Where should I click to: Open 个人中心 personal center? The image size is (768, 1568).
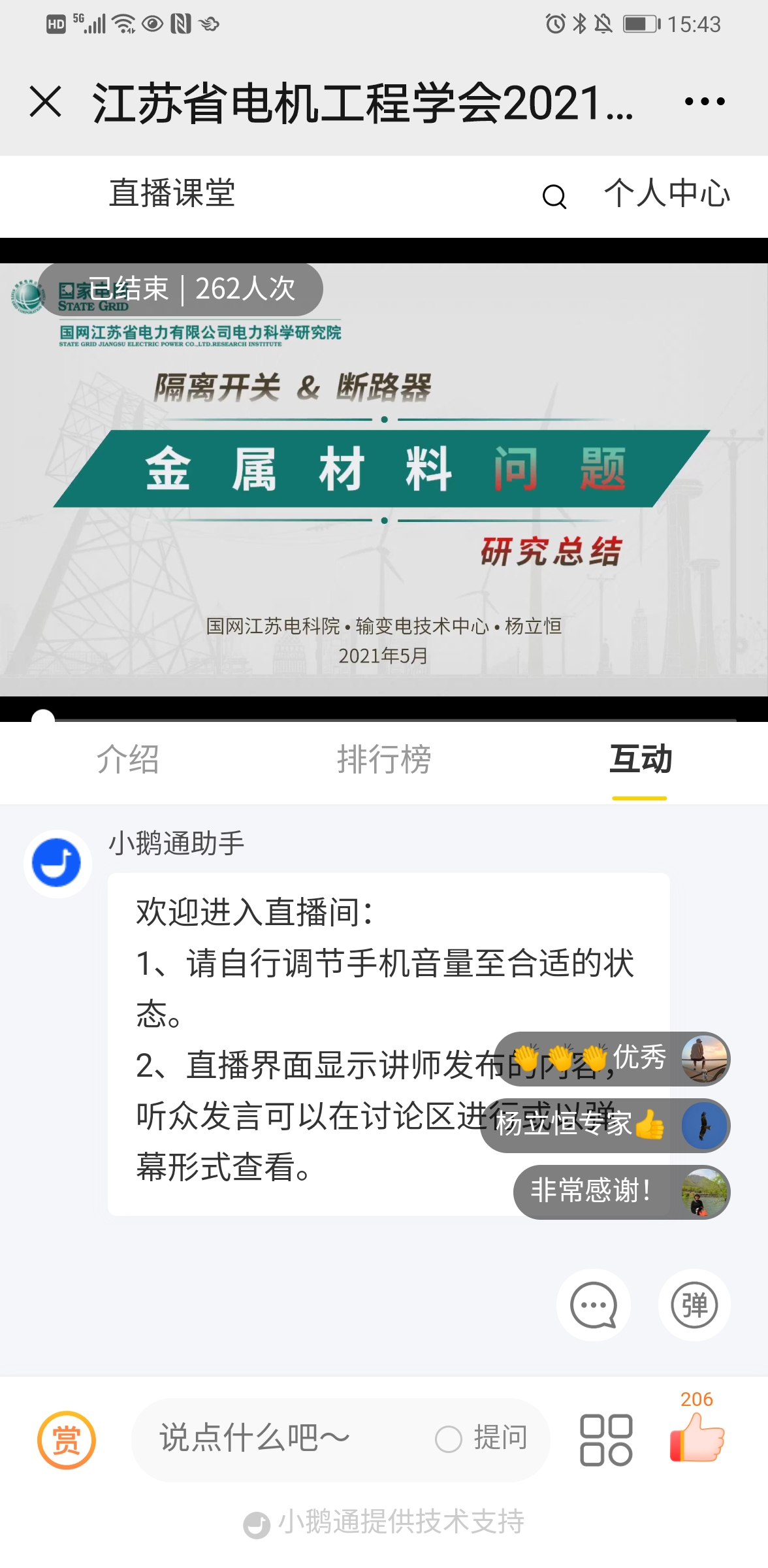[x=667, y=194]
